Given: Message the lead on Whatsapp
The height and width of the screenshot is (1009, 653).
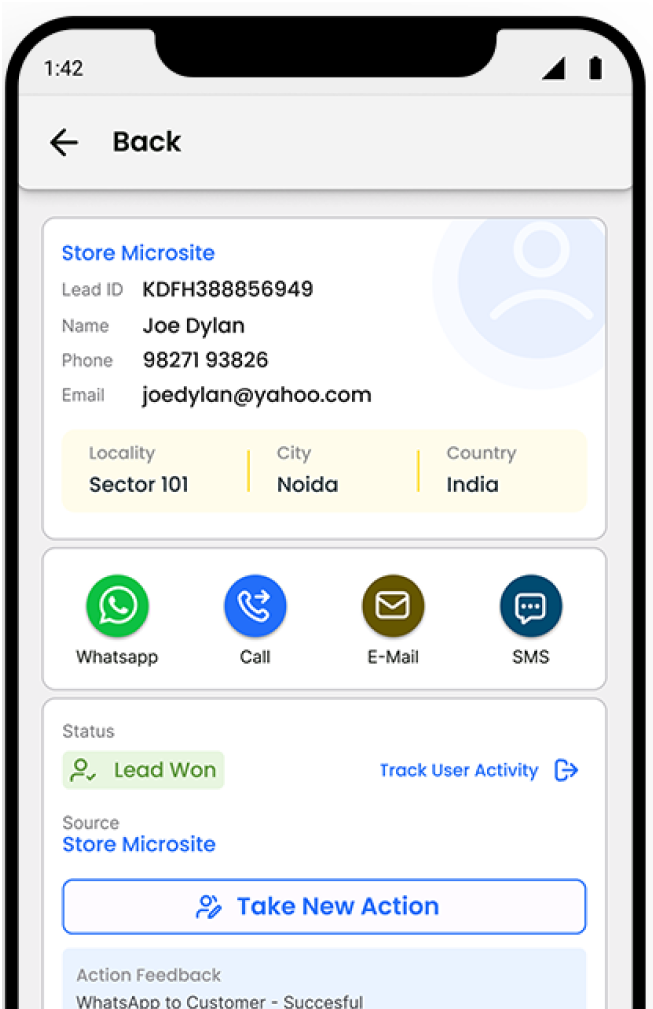Looking at the screenshot, I should tap(118, 606).
